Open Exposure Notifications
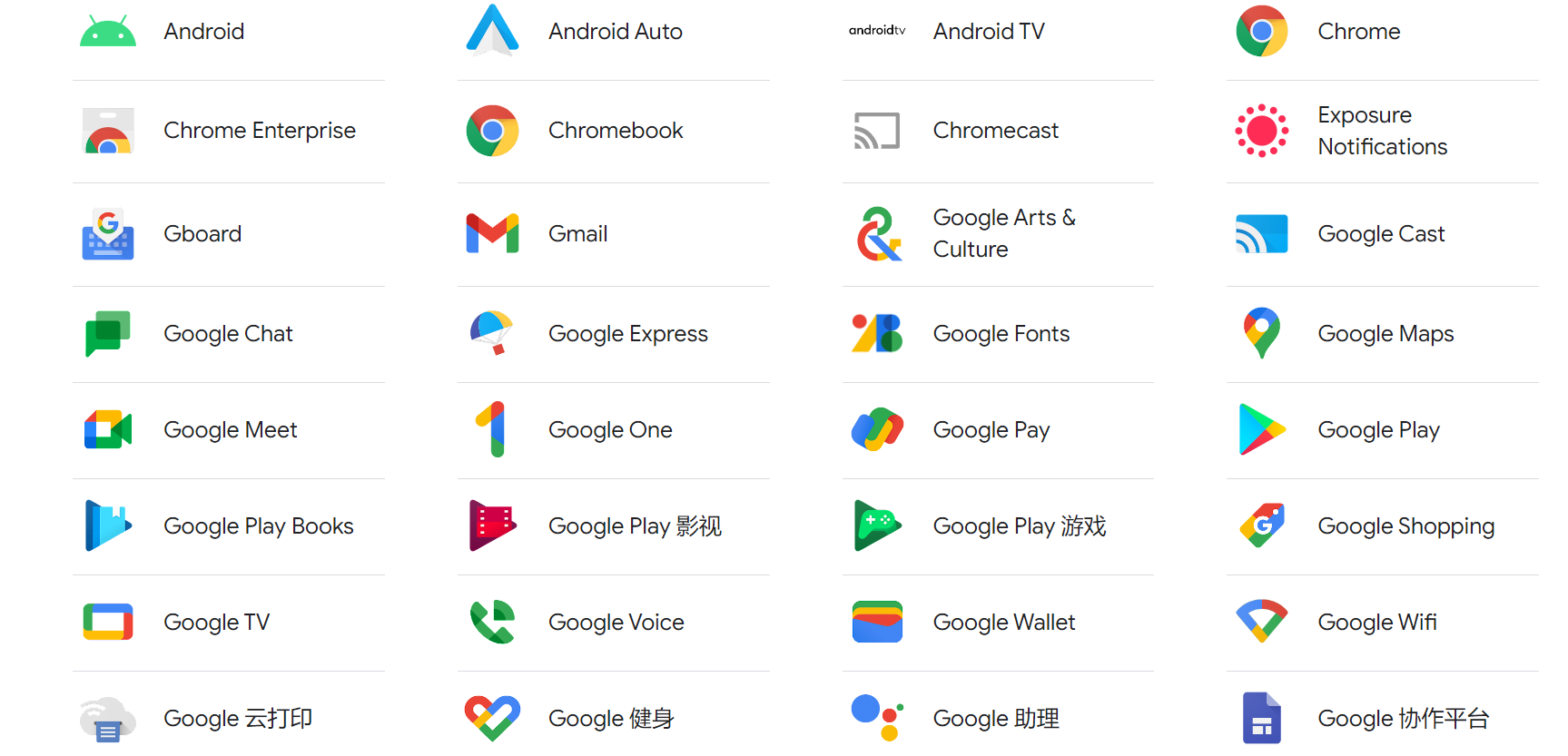 [1381, 131]
